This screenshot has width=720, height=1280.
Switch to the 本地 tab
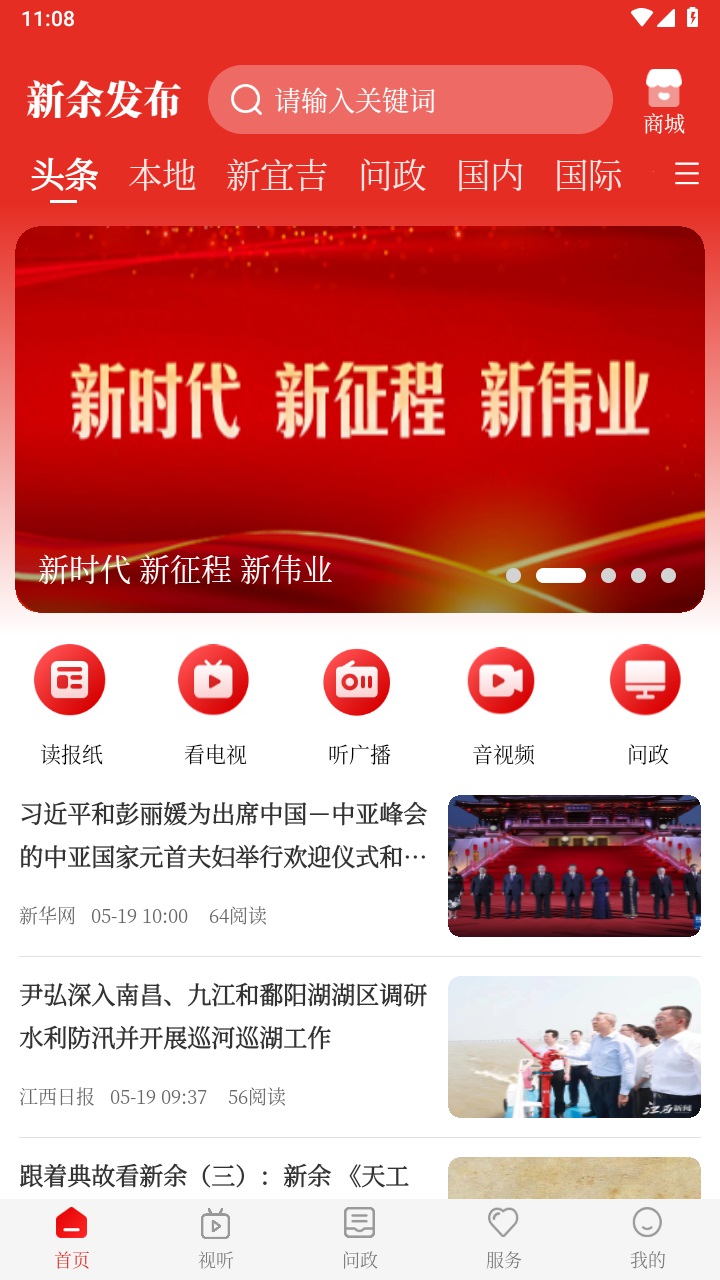pos(163,175)
